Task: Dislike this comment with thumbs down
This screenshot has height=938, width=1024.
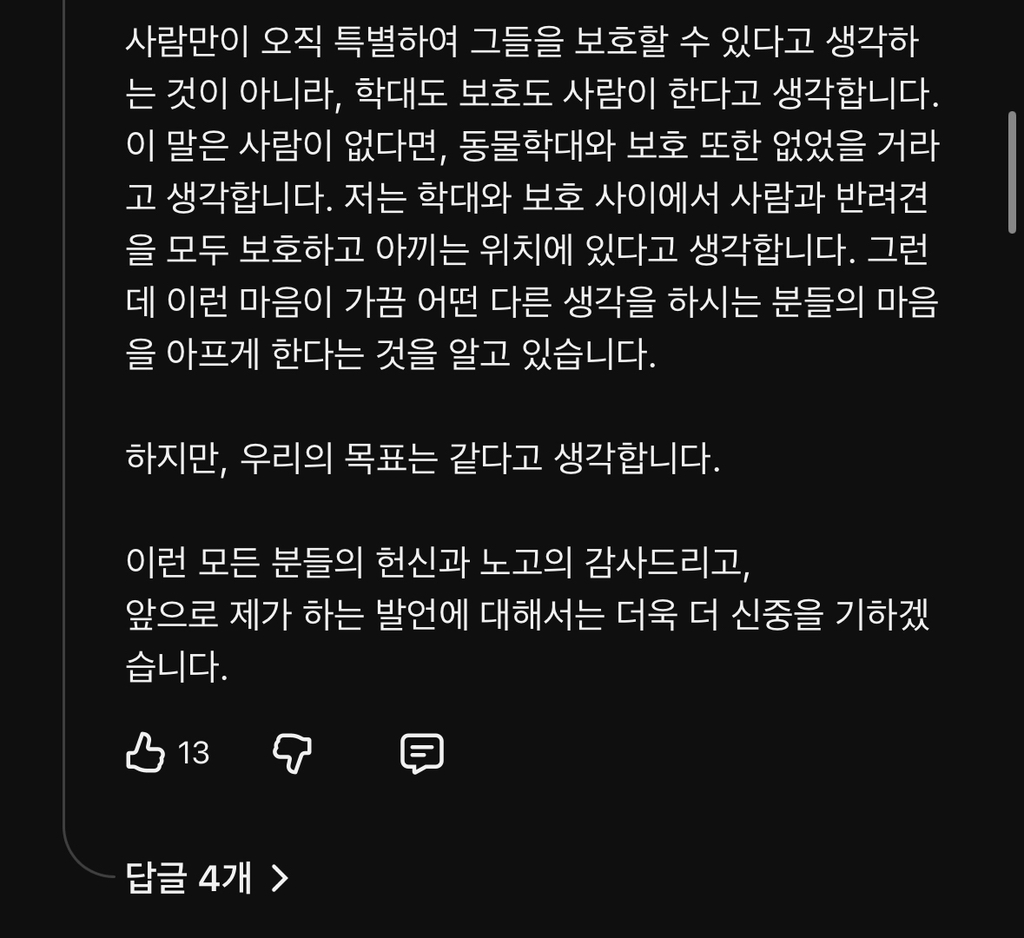Action: click(x=292, y=753)
